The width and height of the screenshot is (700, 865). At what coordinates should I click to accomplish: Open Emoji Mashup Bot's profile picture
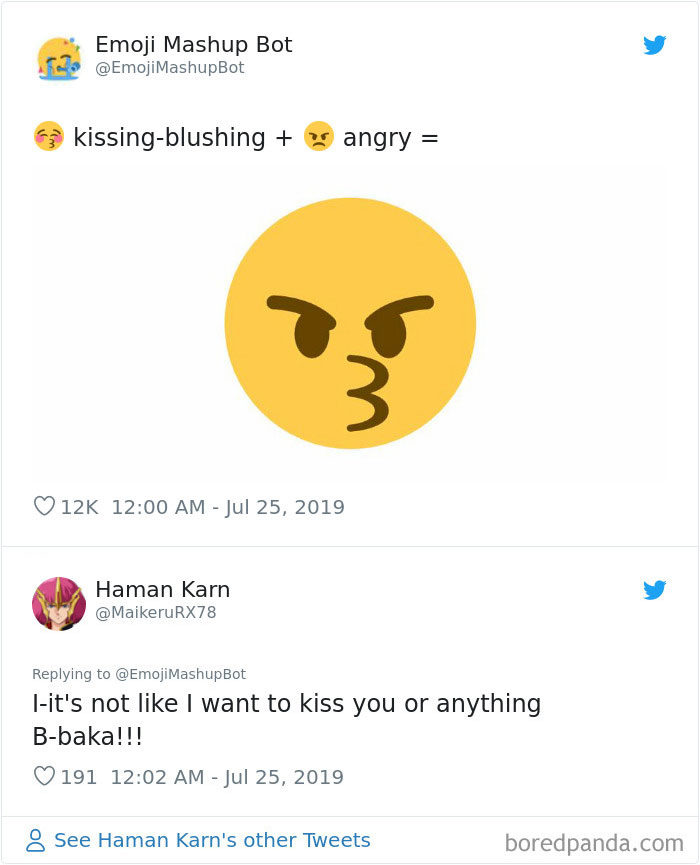(59, 58)
